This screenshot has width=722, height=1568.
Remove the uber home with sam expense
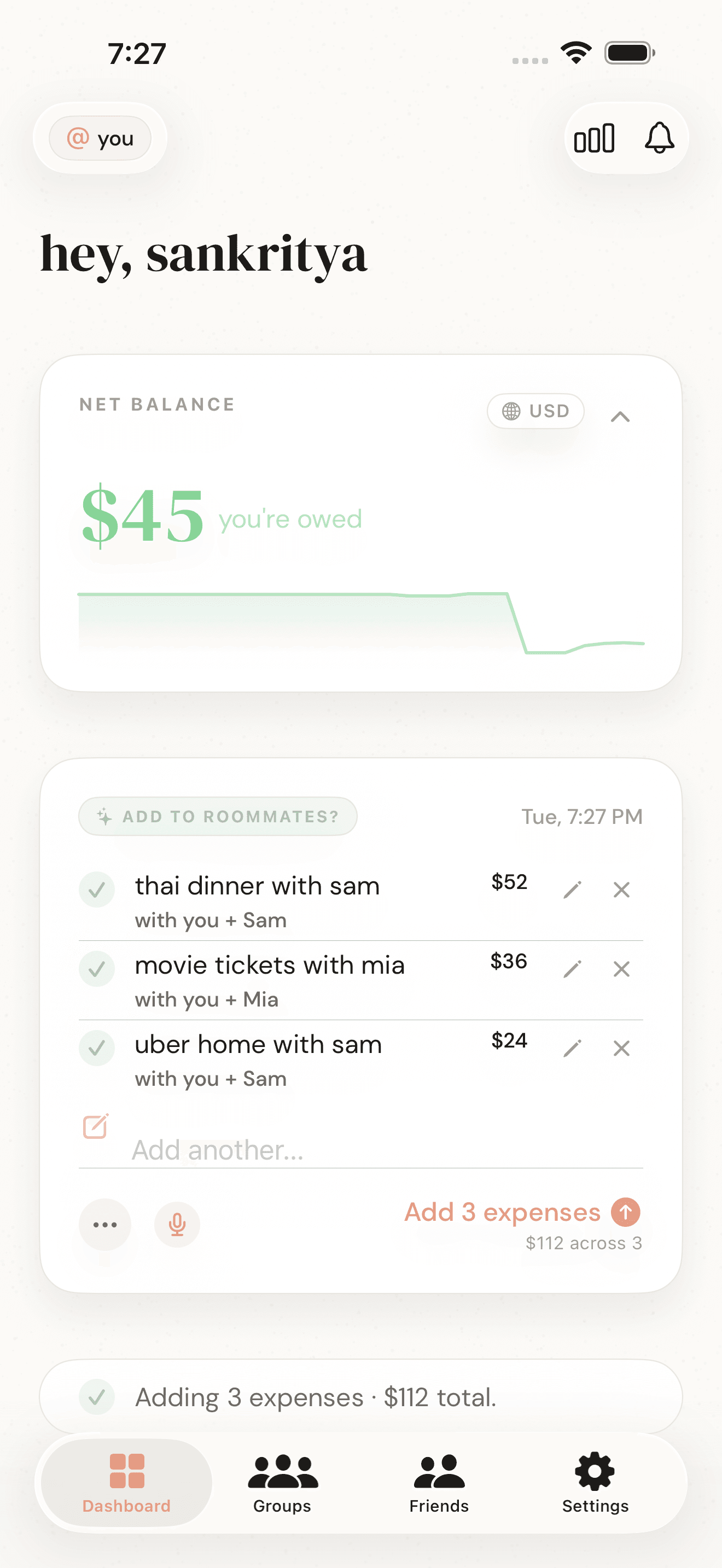(621, 1048)
